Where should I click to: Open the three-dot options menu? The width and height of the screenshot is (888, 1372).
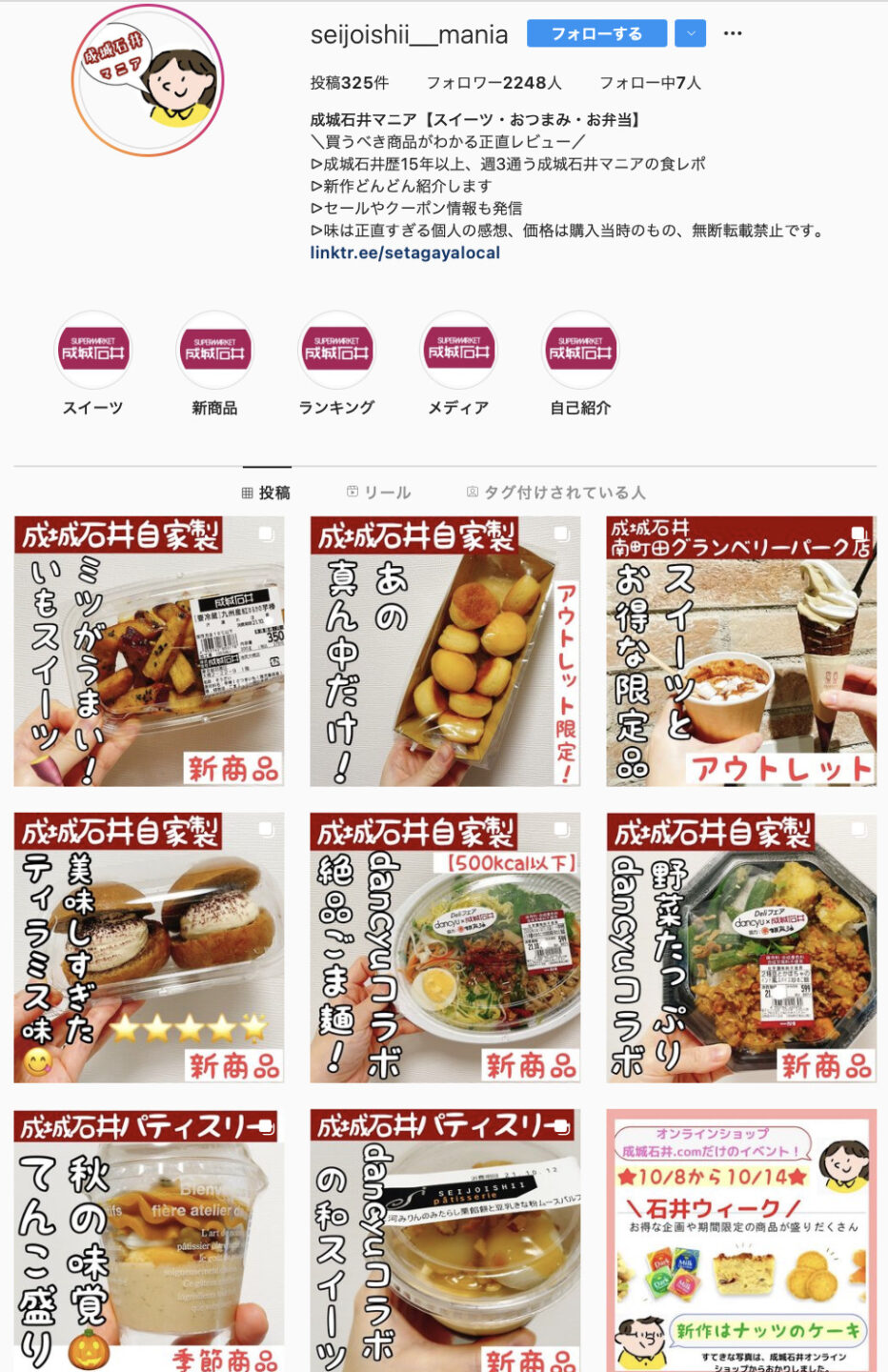732,33
